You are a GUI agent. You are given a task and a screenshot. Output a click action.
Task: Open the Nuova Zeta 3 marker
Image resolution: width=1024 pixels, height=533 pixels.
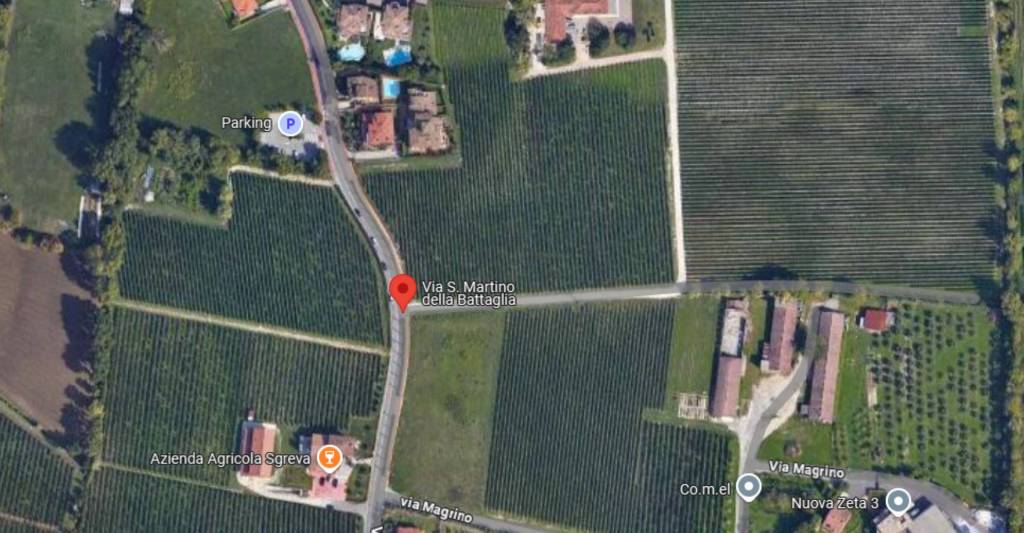[x=898, y=500]
